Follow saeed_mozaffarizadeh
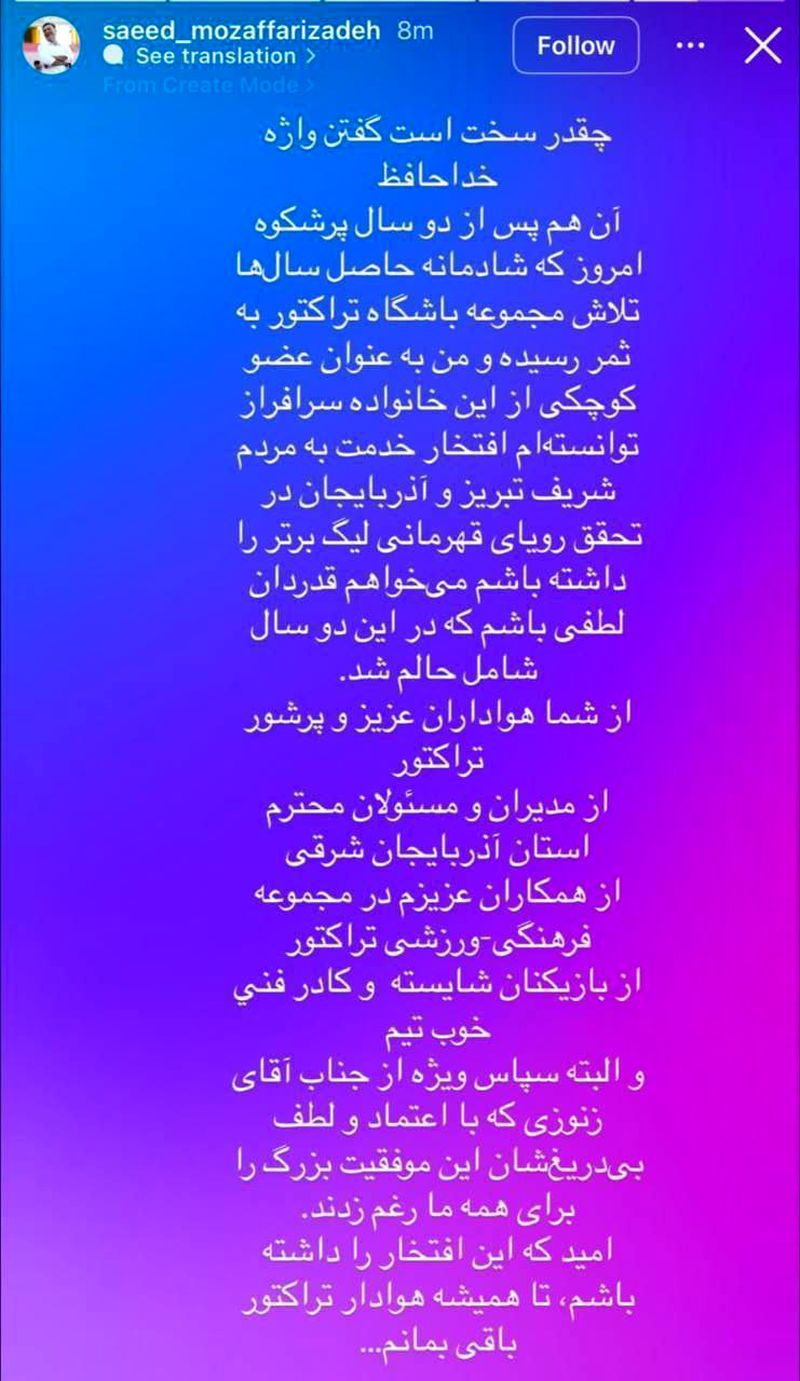This screenshot has height=1381, width=800. pos(575,46)
